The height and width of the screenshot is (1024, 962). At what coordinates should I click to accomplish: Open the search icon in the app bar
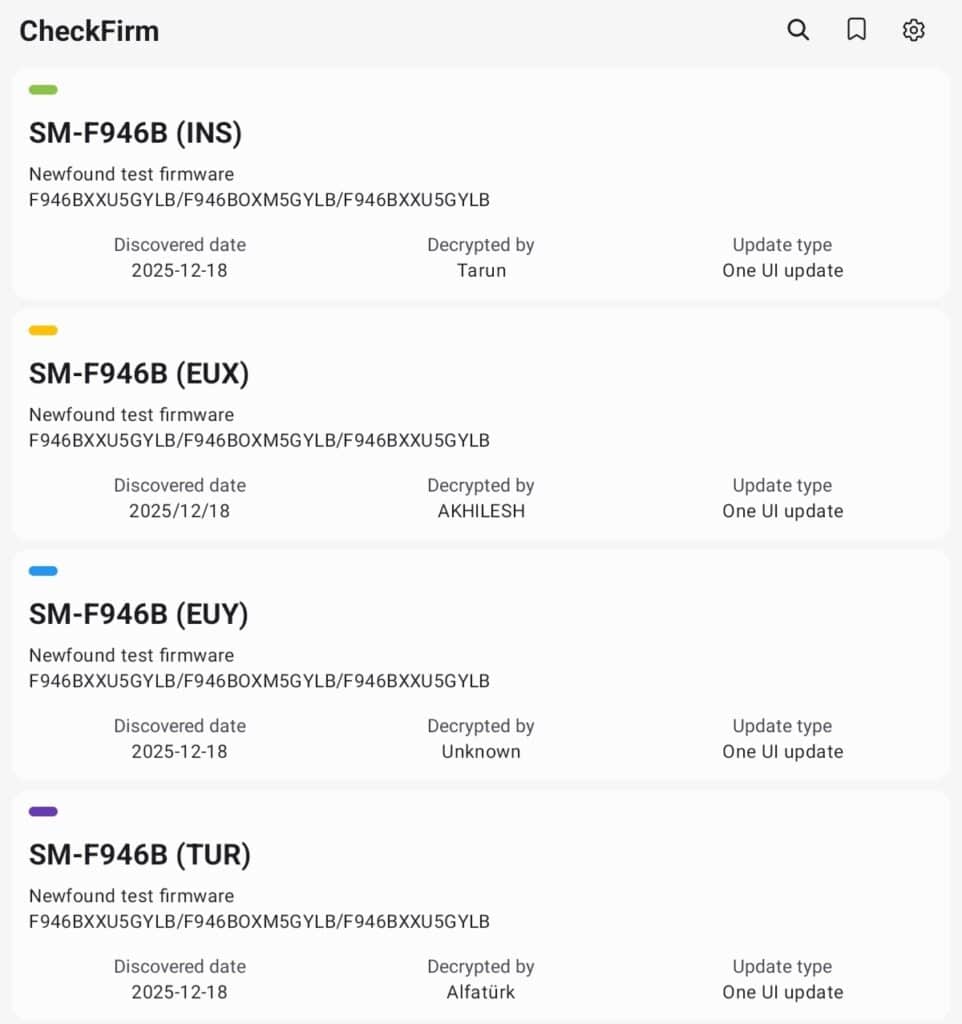tap(798, 30)
